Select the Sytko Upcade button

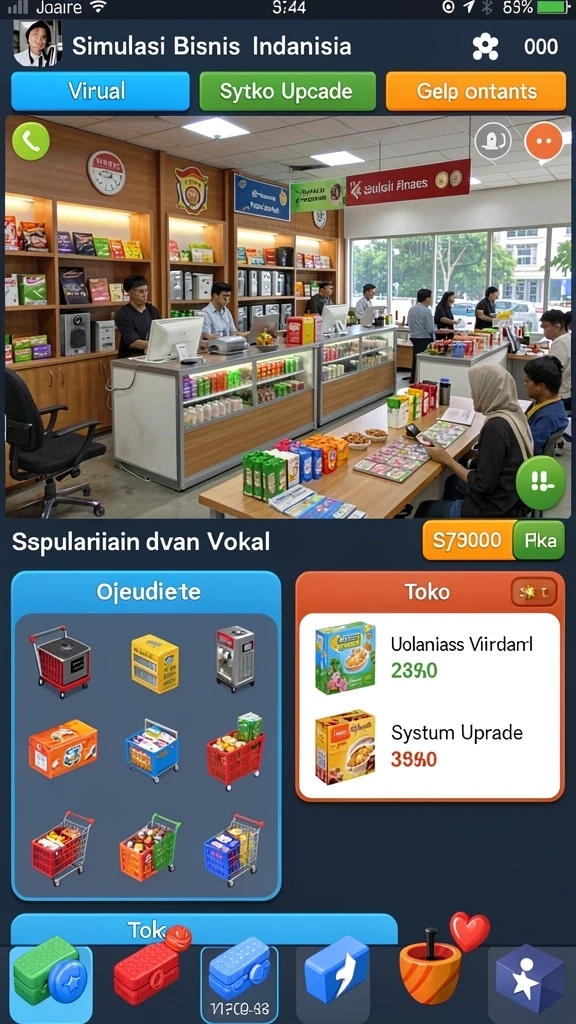click(x=287, y=91)
